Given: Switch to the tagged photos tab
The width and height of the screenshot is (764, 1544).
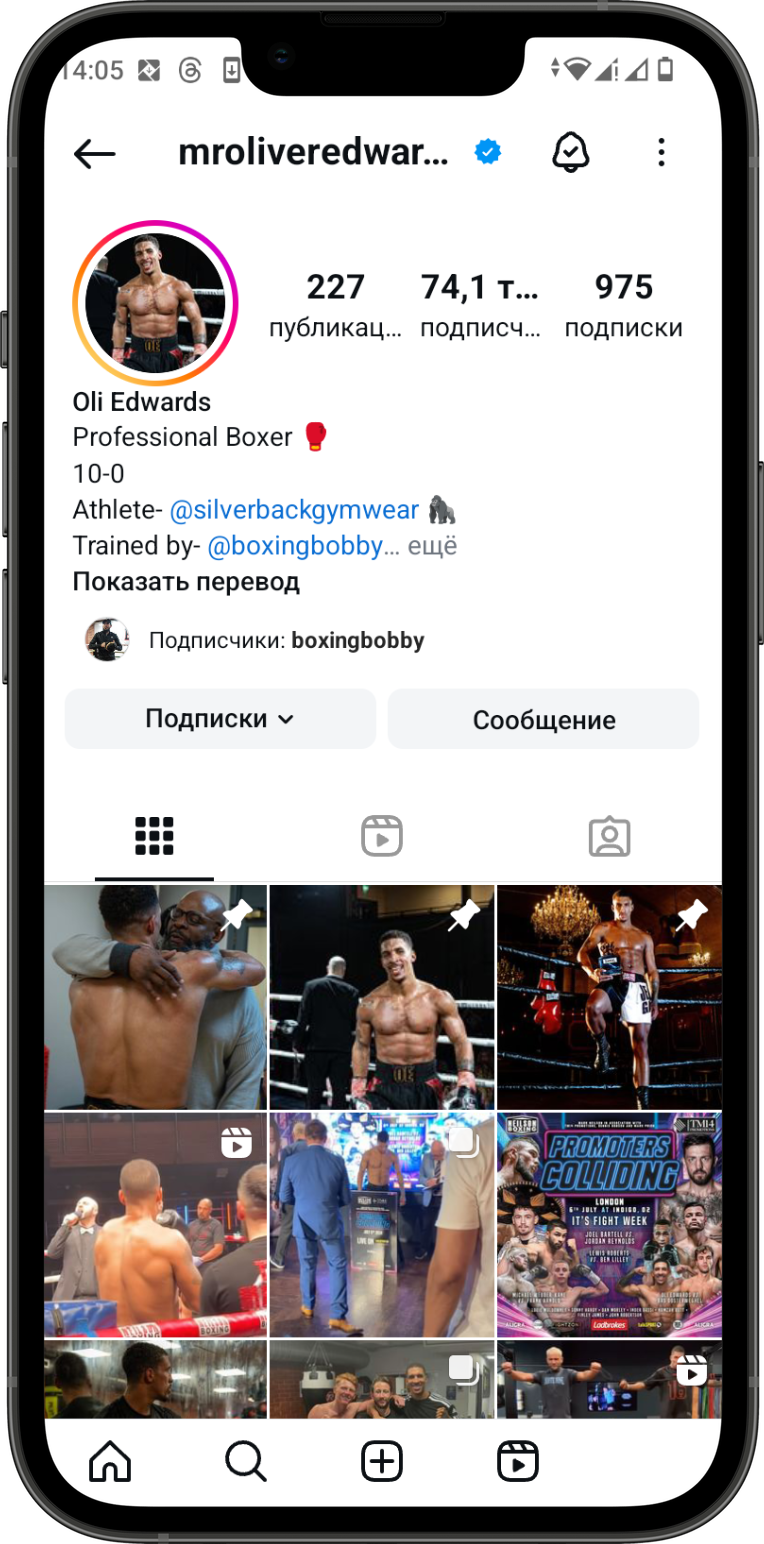Looking at the screenshot, I should coord(609,836).
